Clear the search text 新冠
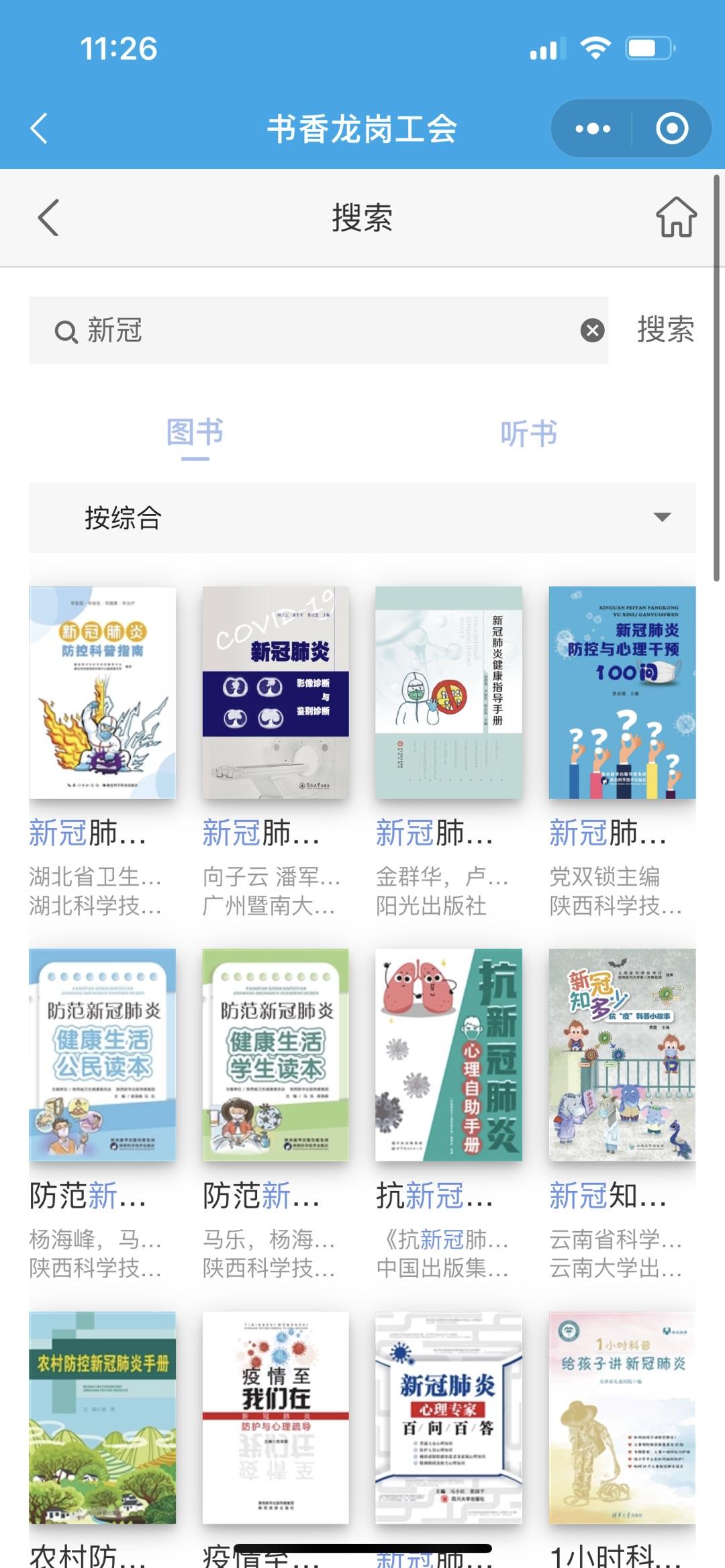 592,331
